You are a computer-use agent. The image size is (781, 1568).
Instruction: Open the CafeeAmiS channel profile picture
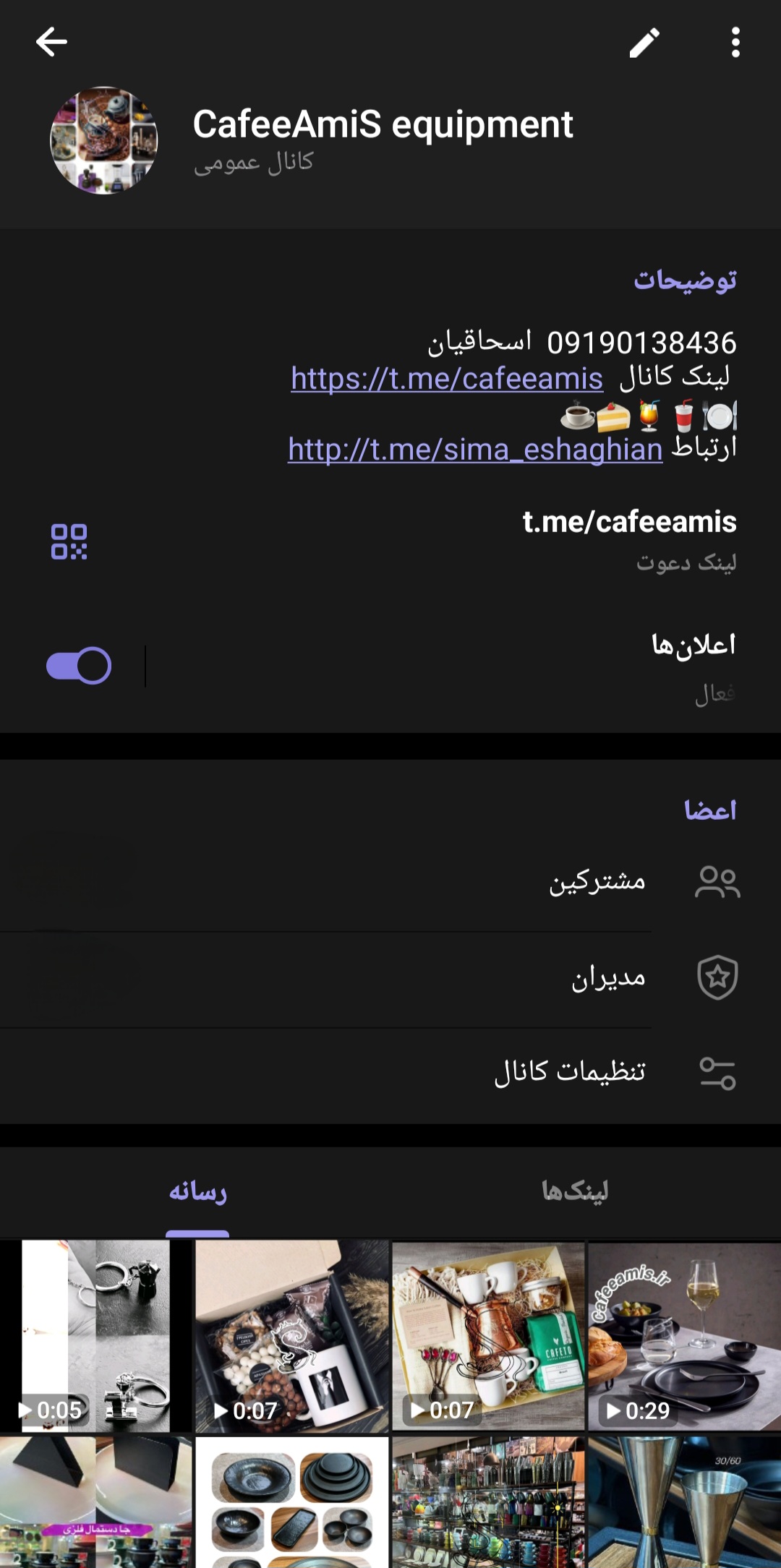point(103,140)
